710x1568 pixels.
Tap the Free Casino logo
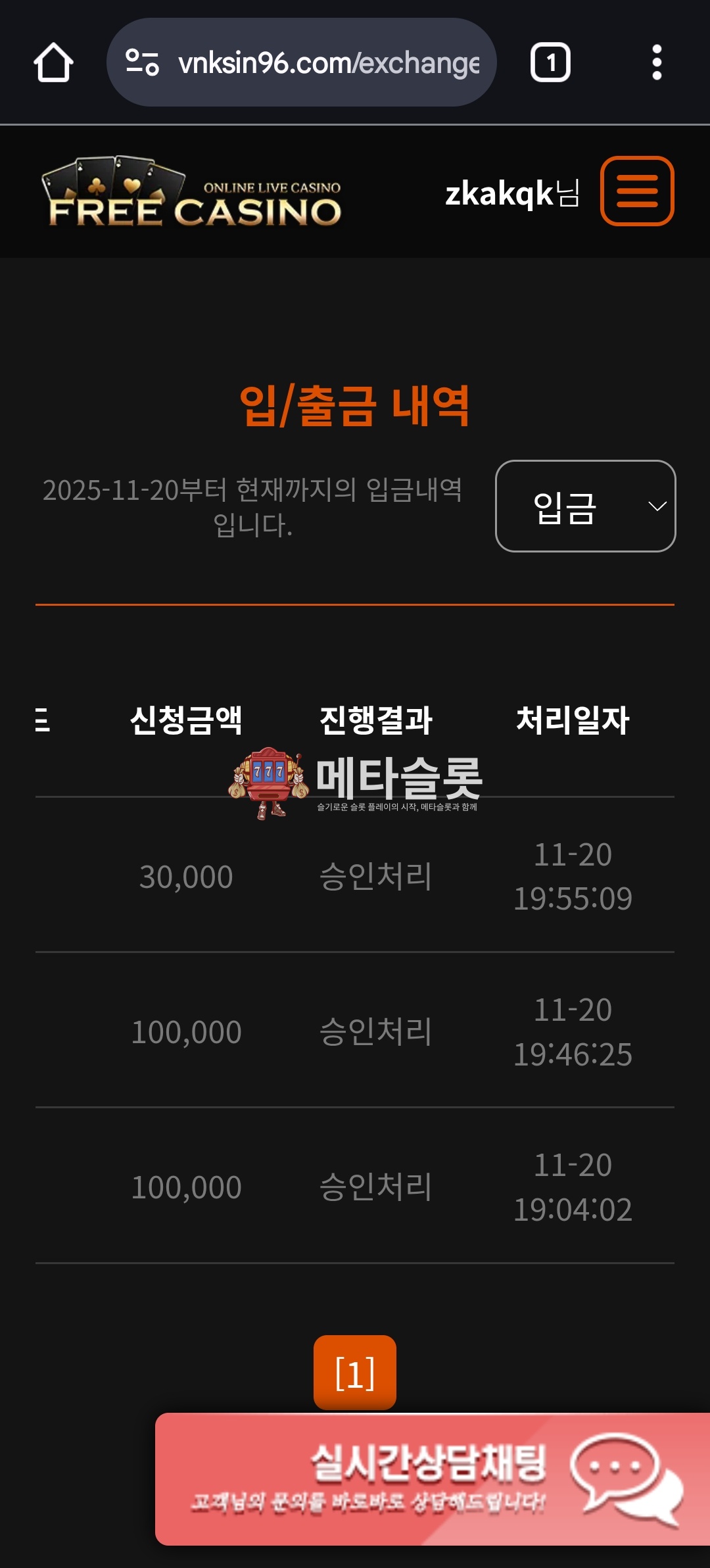tap(192, 192)
